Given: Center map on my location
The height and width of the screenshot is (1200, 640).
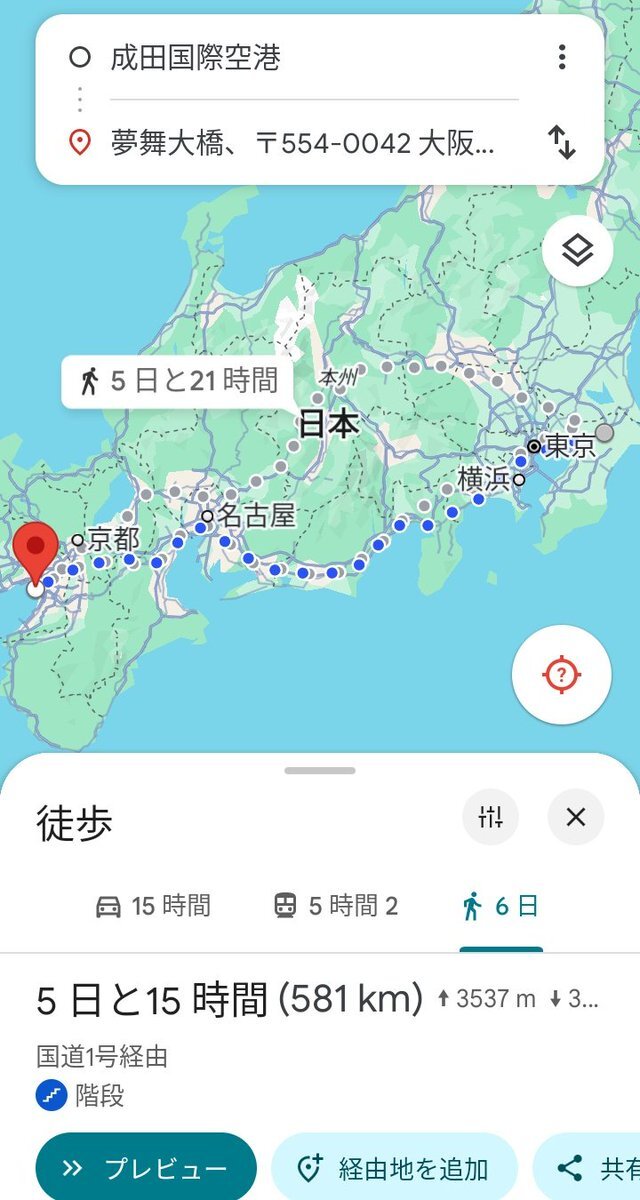Looking at the screenshot, I should tap(561, 675).
